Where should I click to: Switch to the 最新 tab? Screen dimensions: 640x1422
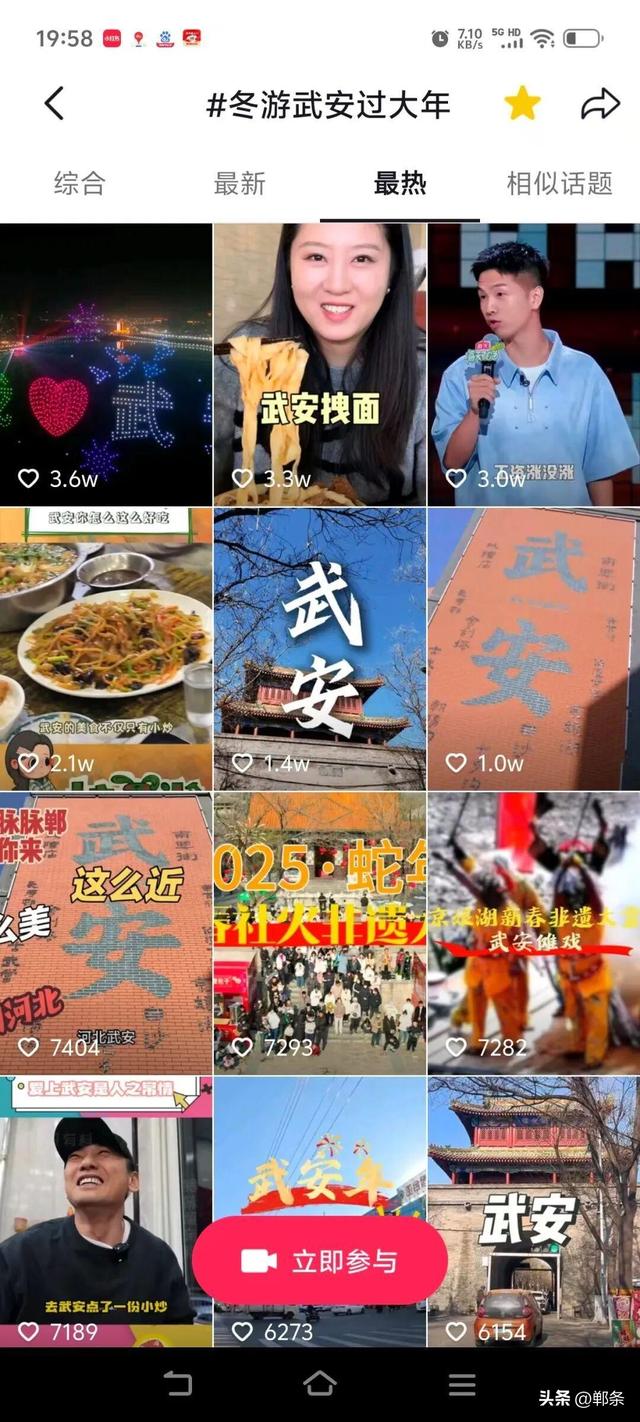pyautogui.click(x=240, y=183)
